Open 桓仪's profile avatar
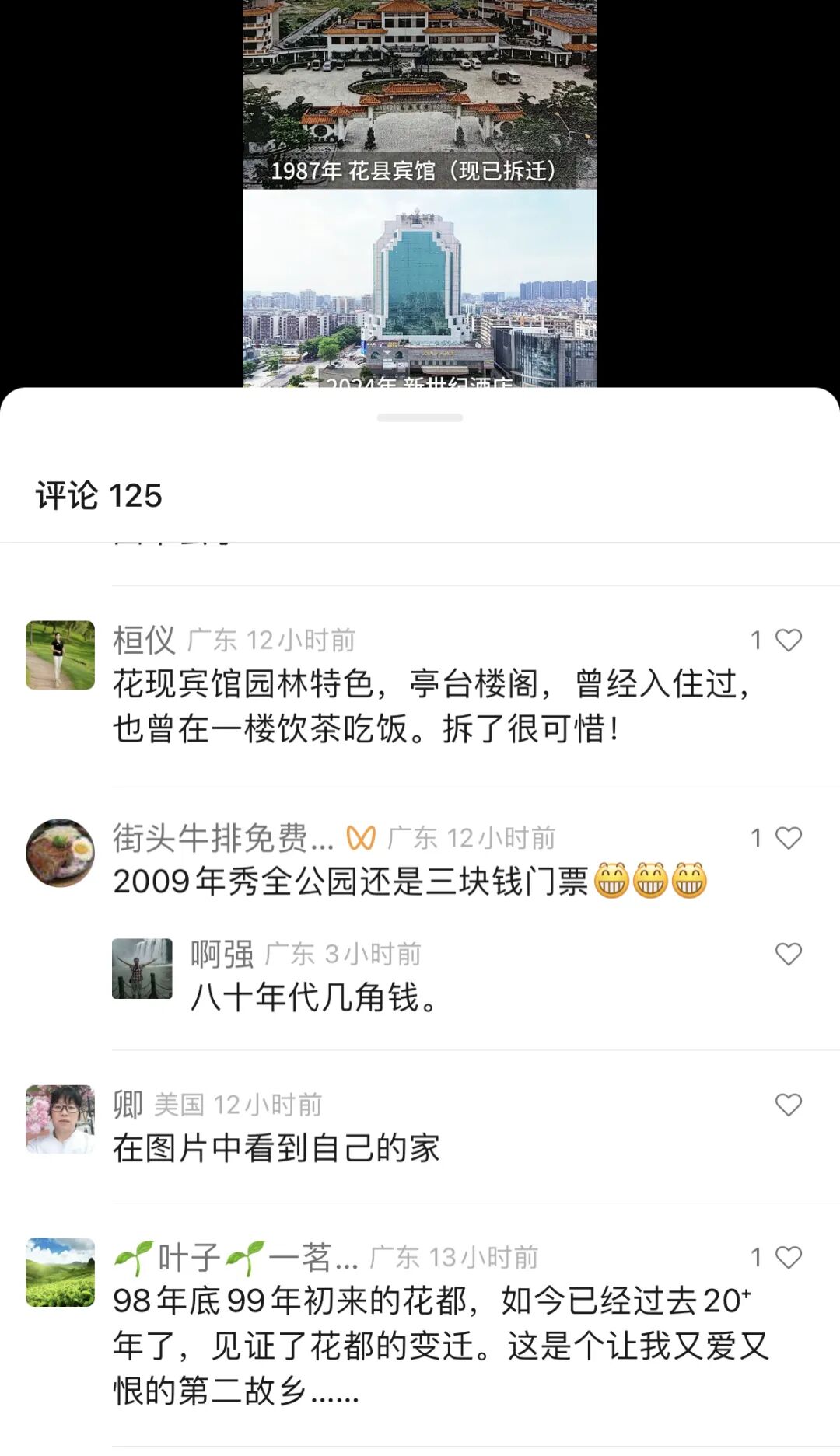 (60, 655)
